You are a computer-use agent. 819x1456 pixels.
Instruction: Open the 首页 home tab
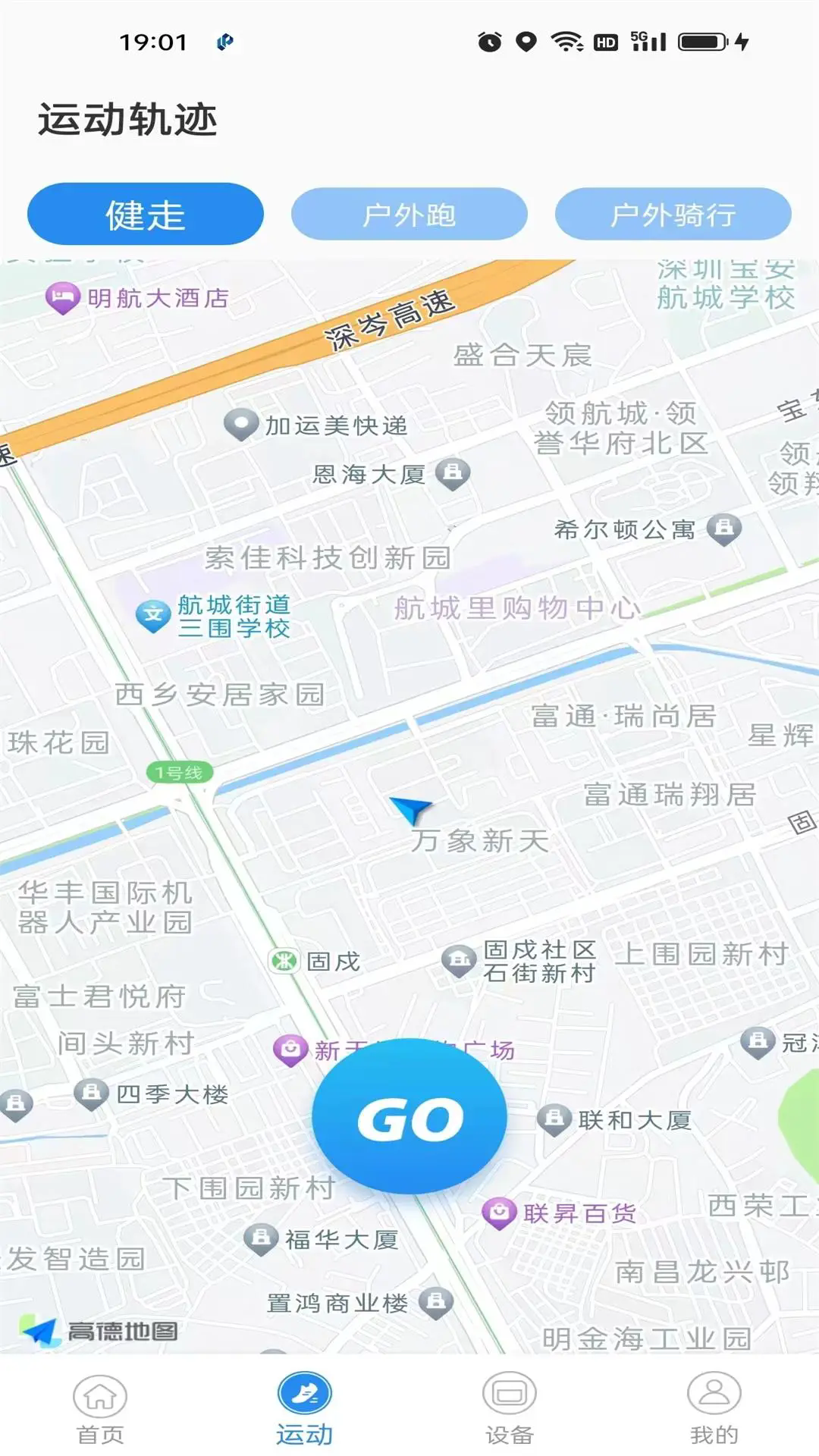(x=100, y=1408)
